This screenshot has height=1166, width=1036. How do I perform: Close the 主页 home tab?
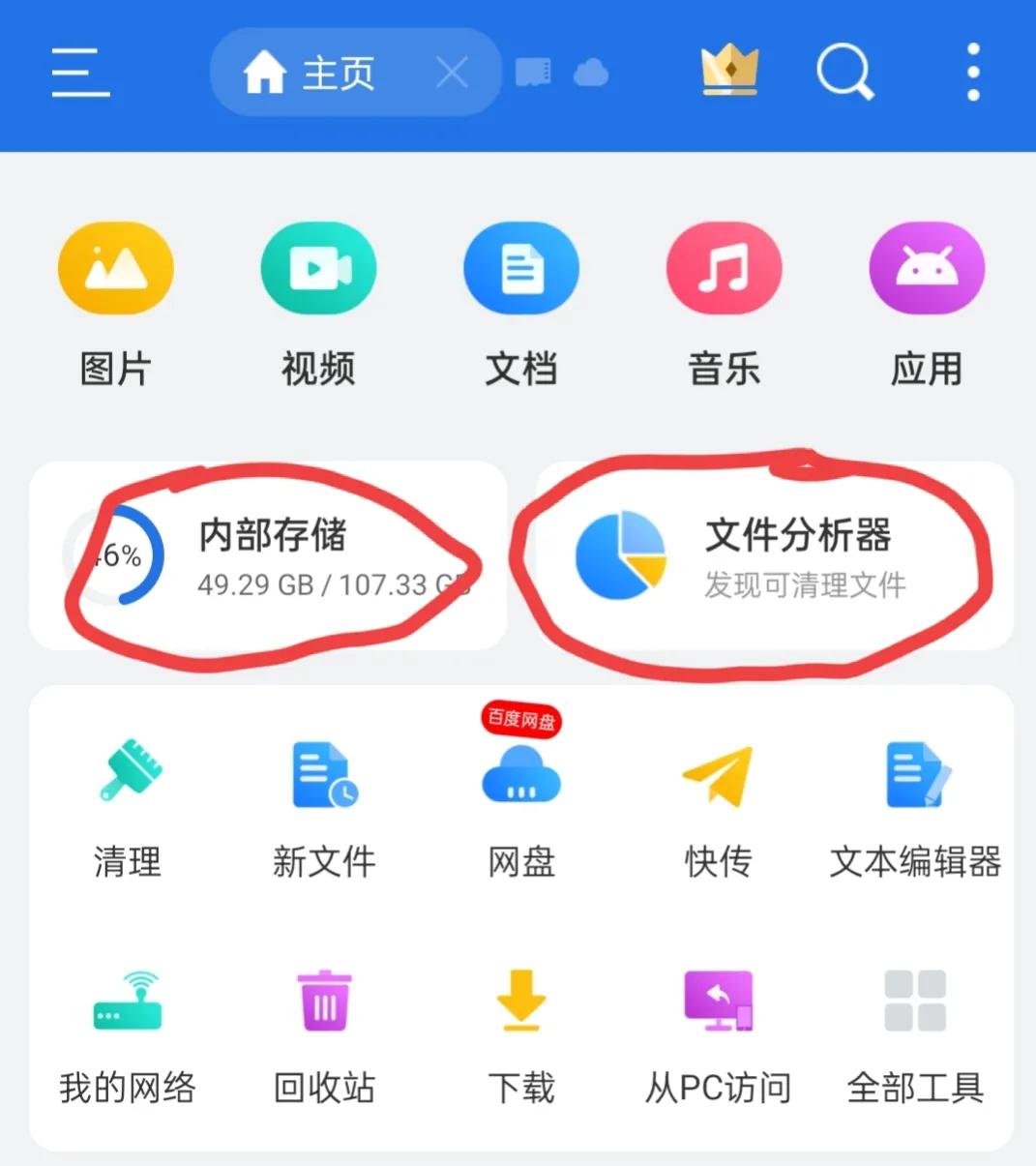(451, 71)
